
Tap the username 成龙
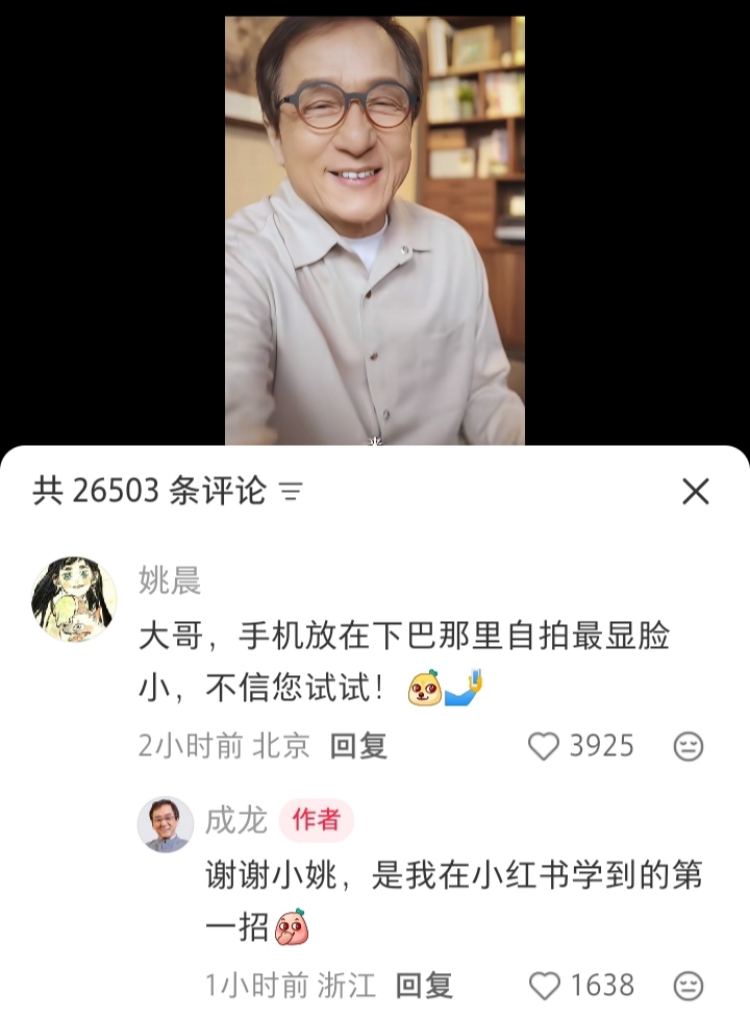(236, 820)
